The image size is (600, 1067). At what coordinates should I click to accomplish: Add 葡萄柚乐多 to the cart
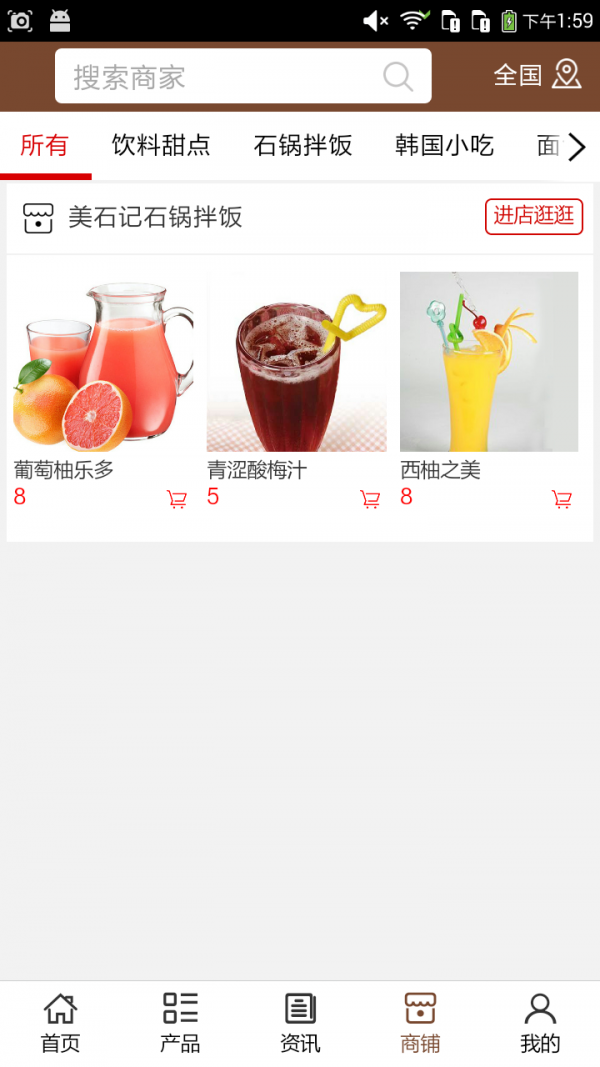[x=177, y=499]
